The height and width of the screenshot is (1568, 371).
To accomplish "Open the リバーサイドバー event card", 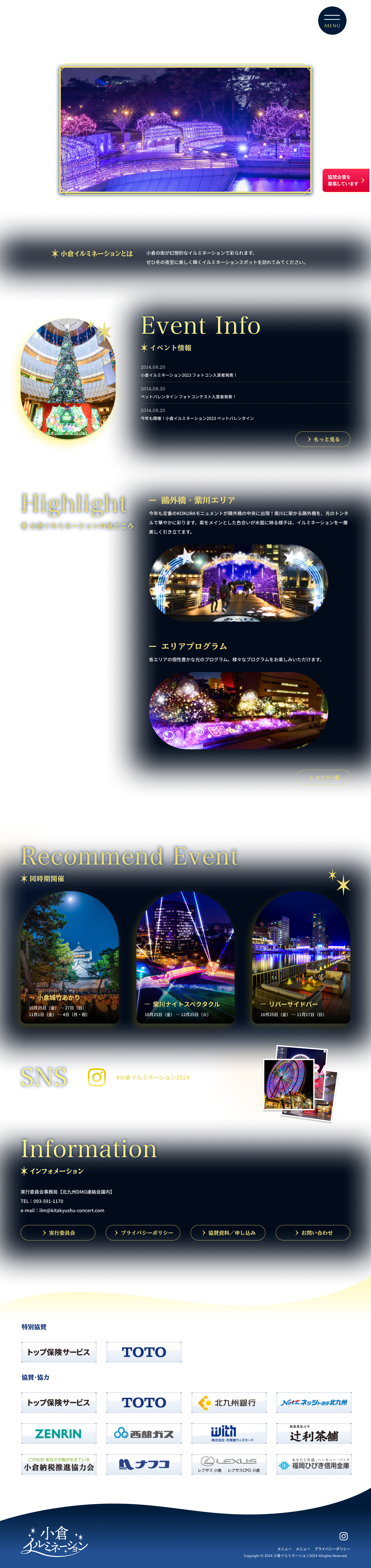I will tap(301, 957).
